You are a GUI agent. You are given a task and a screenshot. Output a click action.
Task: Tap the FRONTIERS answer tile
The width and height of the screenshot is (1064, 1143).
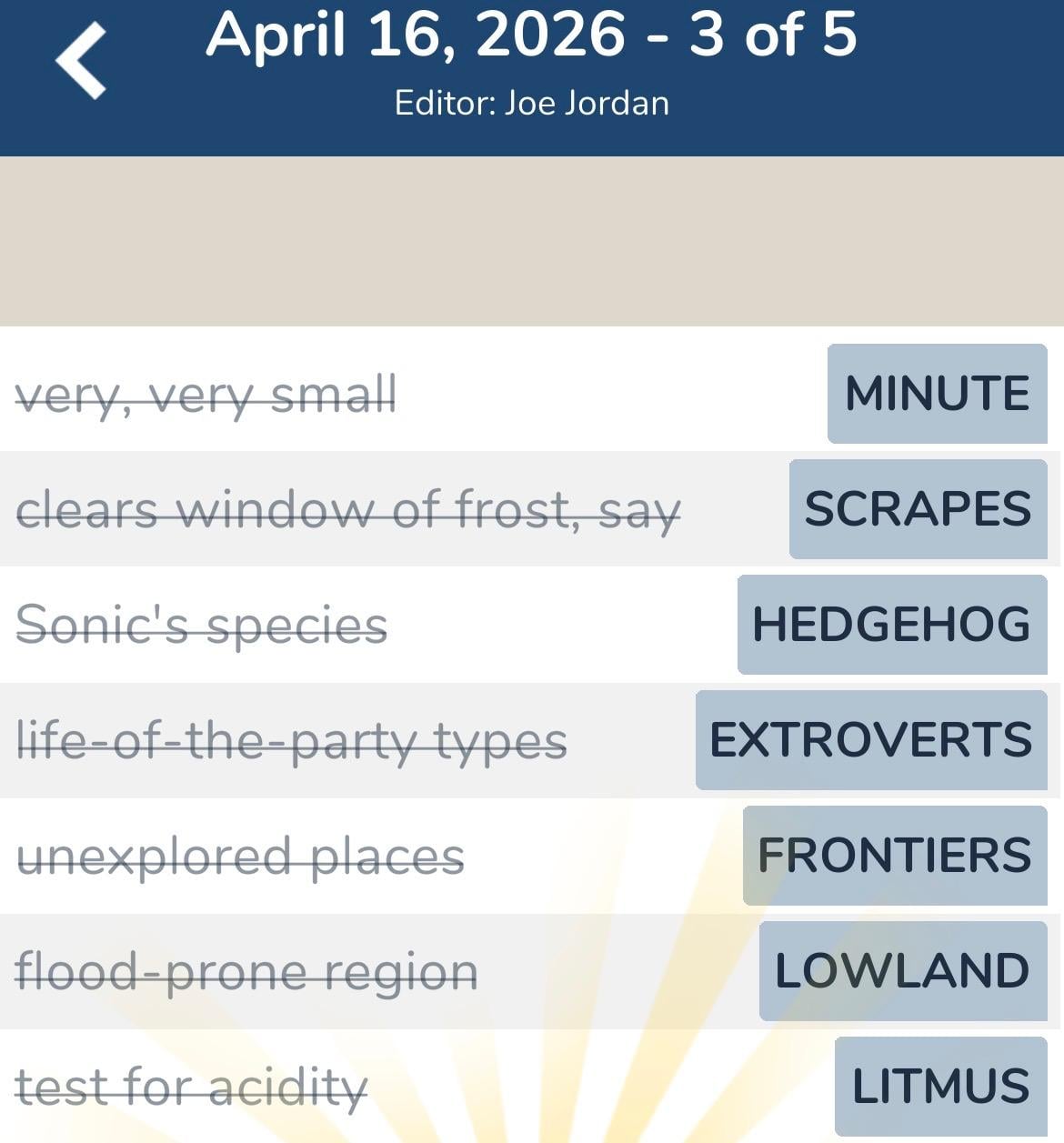coord(894,854)
